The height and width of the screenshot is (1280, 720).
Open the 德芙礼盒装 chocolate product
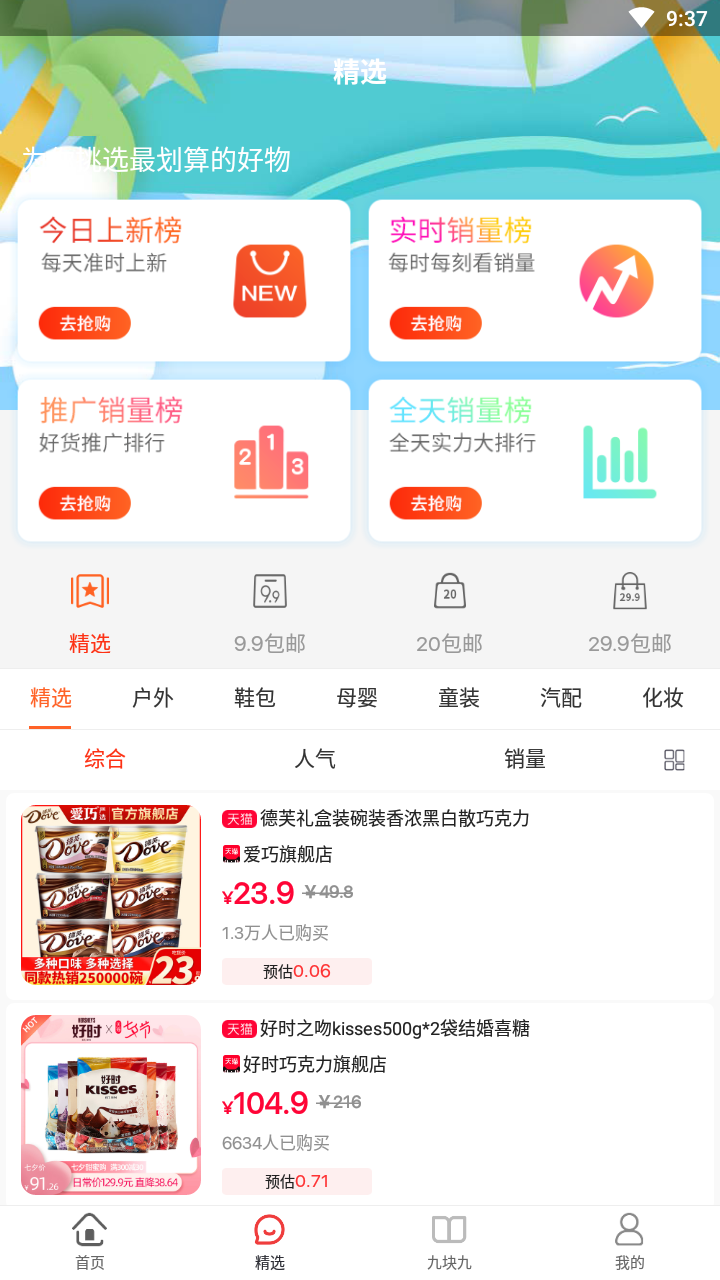pos(395,819)
